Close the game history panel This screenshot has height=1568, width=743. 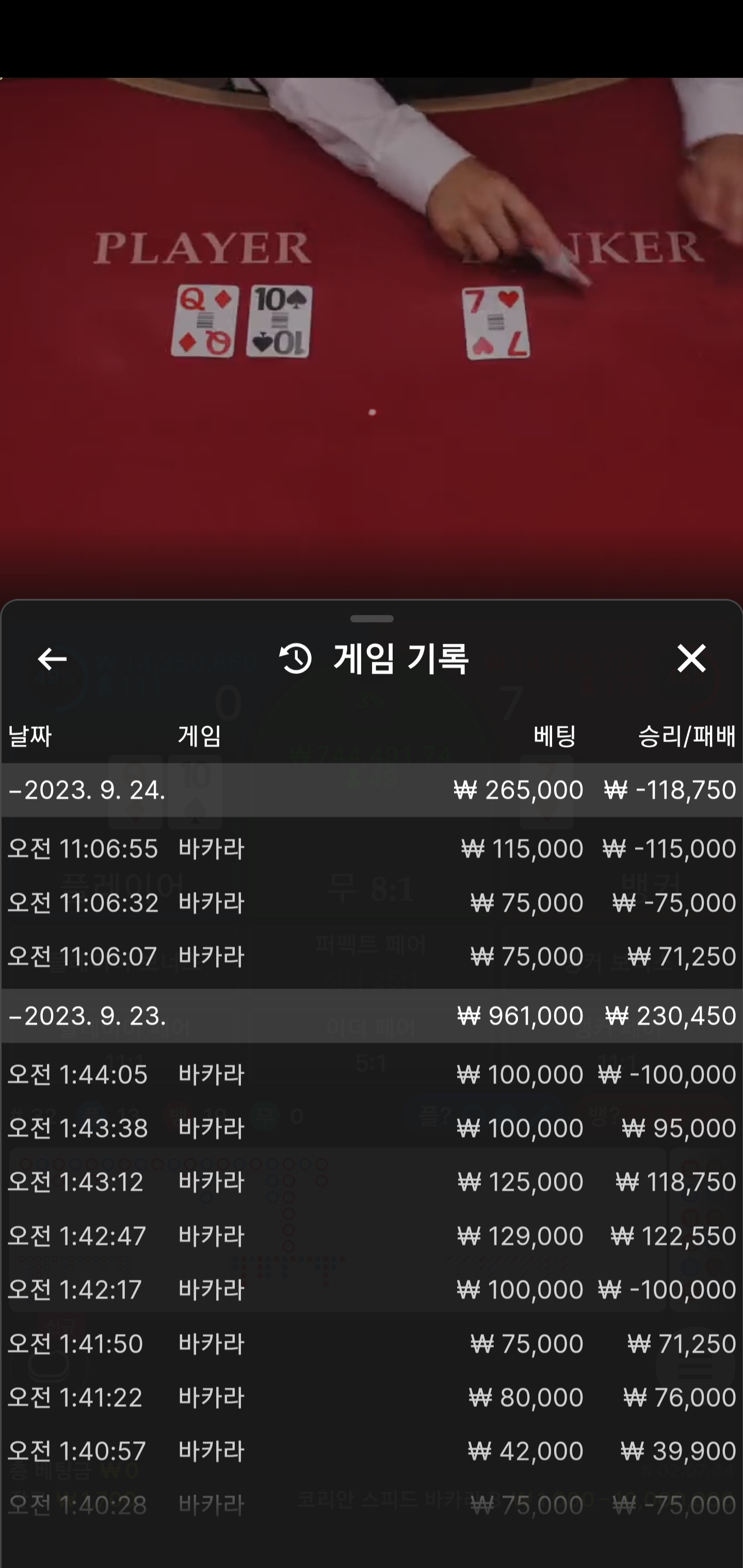coord(691,659)
